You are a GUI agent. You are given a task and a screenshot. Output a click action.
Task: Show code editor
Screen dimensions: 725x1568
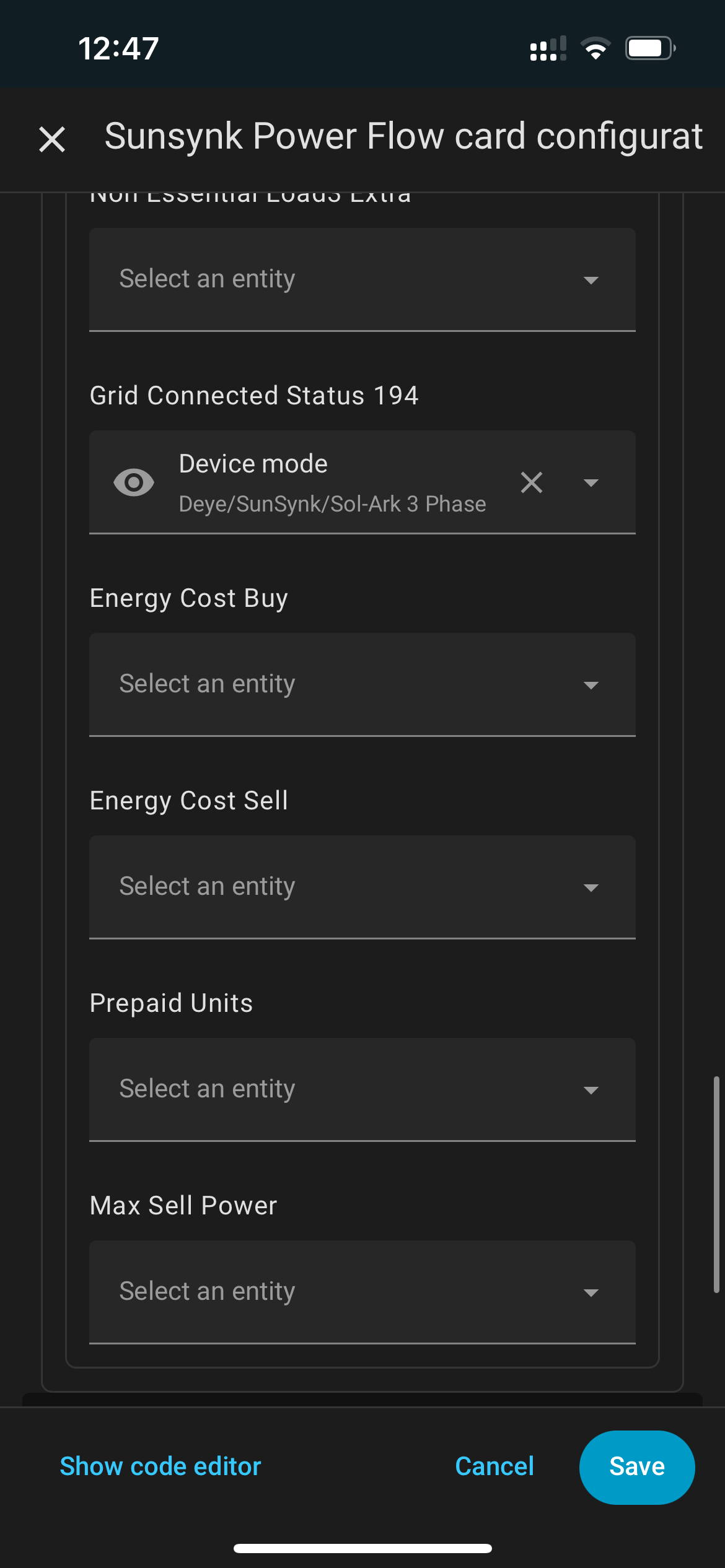pyautogui.click(x=160, y=1466)
